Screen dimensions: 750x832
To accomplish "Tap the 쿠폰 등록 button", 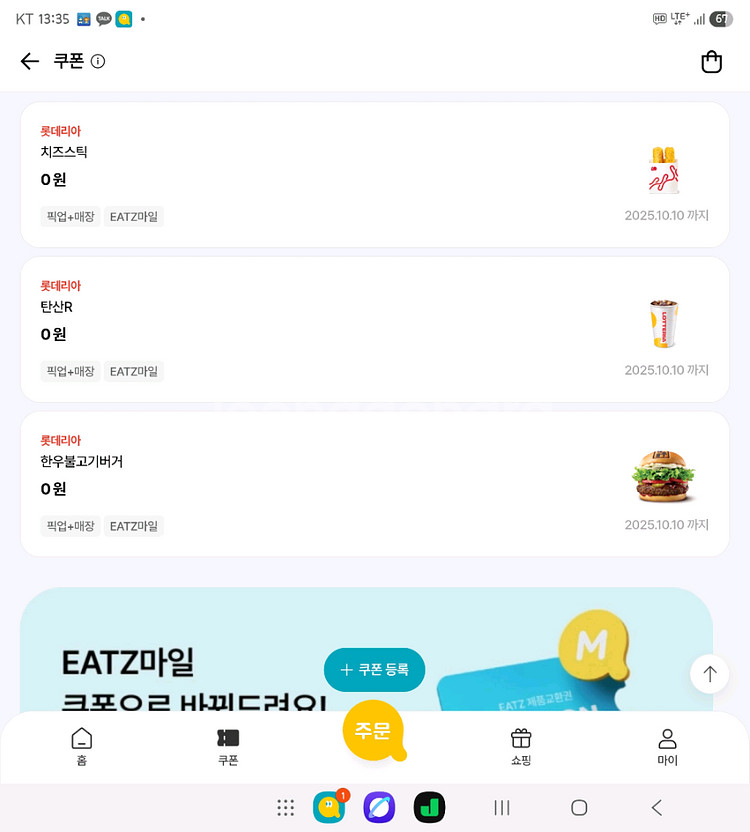I will [x=374, y=670].
